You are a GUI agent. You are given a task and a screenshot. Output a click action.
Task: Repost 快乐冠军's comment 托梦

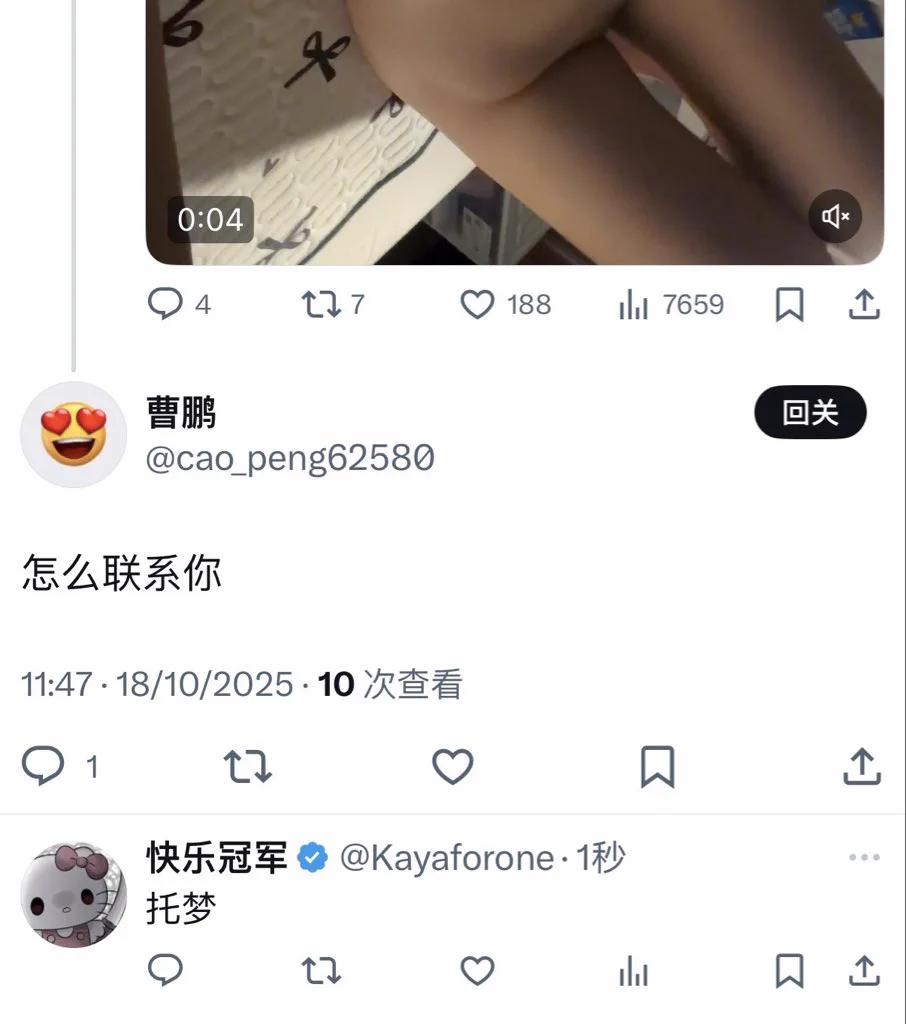321,970
